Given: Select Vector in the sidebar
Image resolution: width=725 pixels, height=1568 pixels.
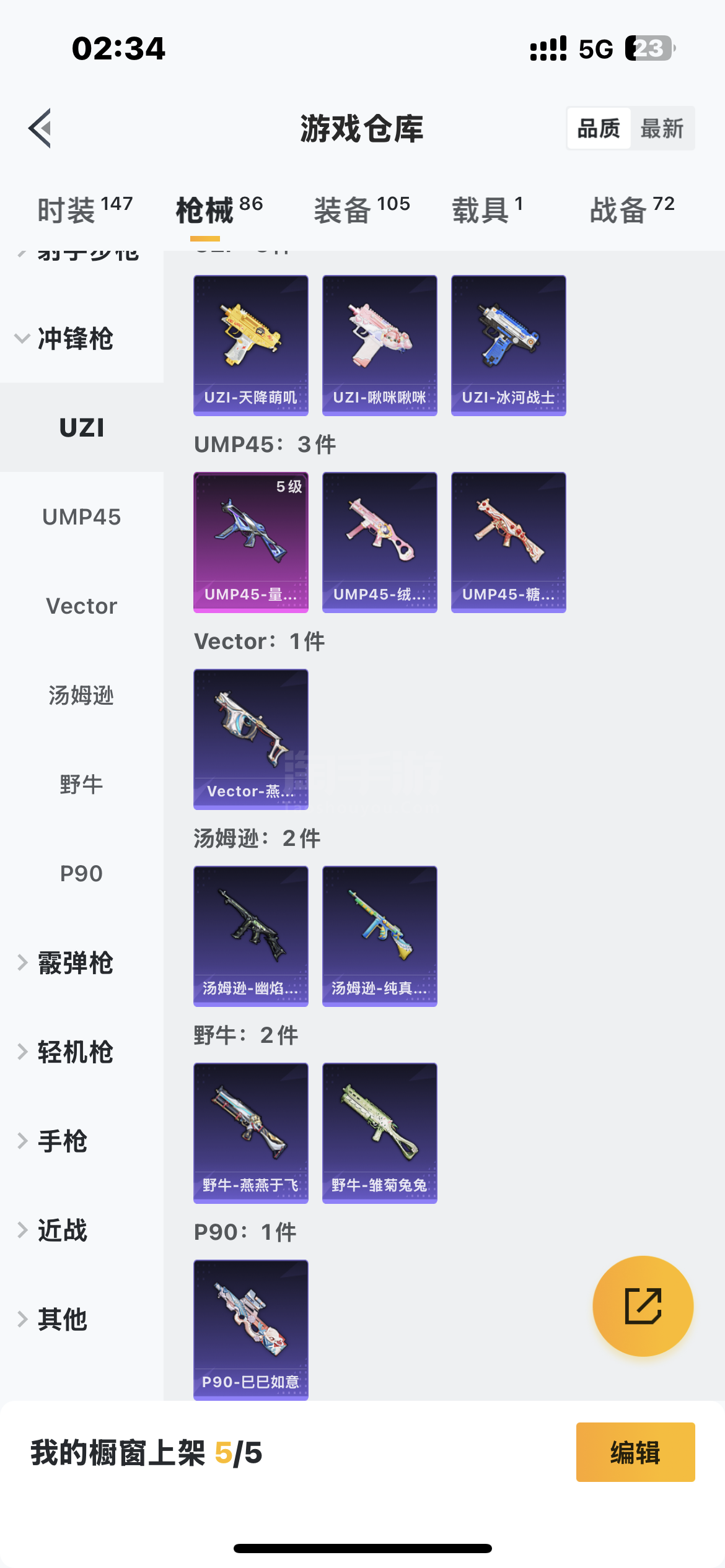Looking at the screenshot, I should pyautogui.click(x=81, y=606).
